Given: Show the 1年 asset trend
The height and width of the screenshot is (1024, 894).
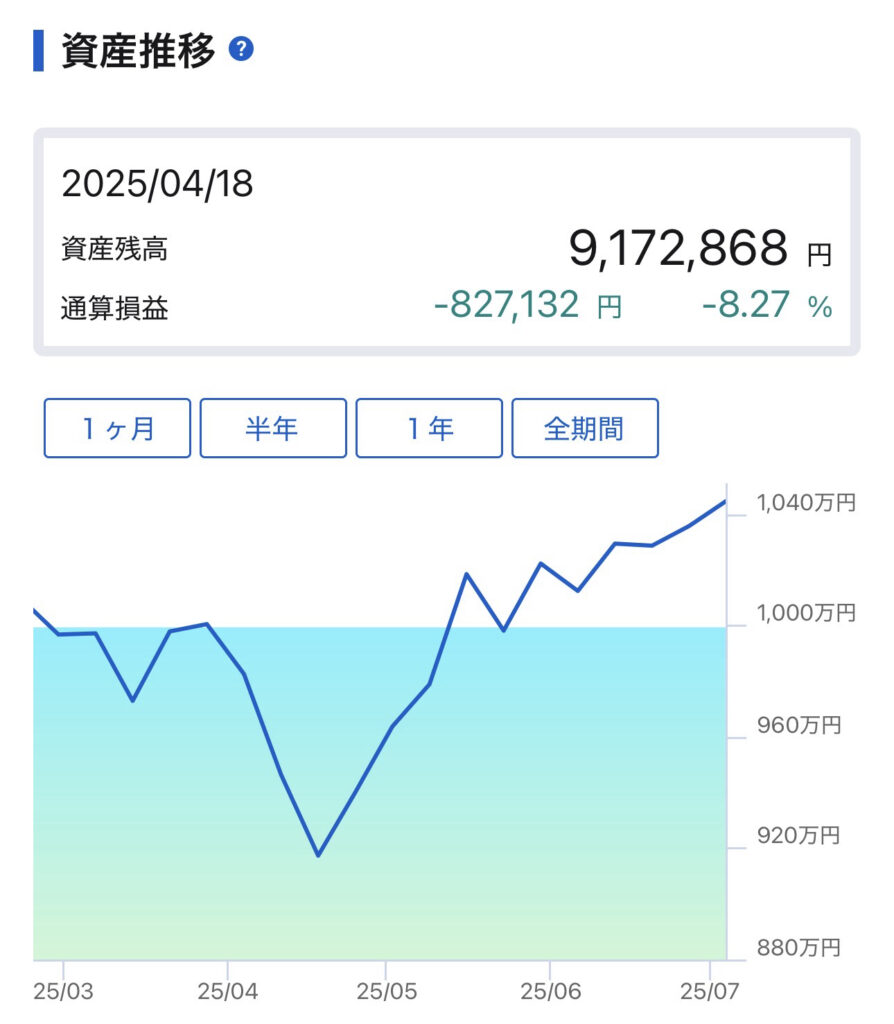Looking at the screenshot, I should (429, 428).
